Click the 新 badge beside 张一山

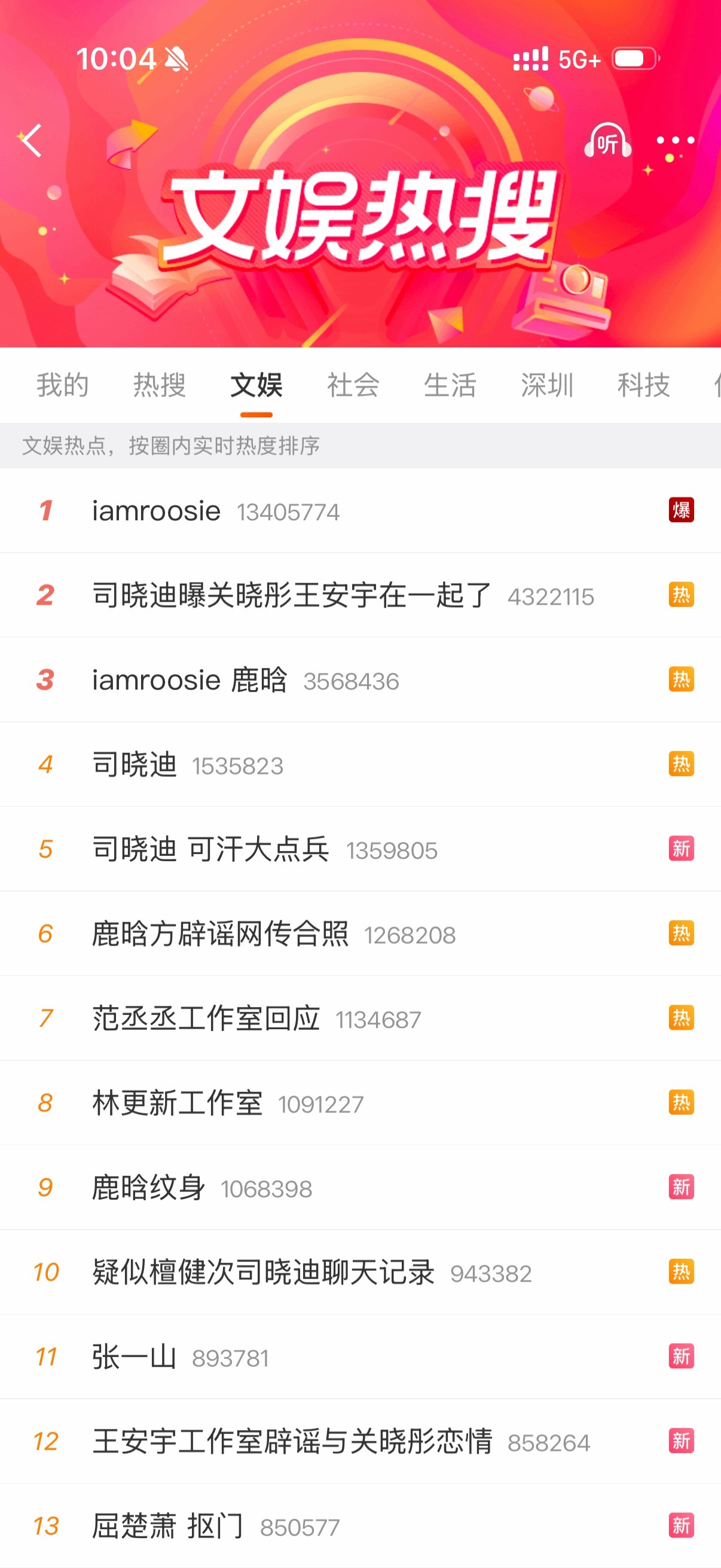coord(681,1357)
